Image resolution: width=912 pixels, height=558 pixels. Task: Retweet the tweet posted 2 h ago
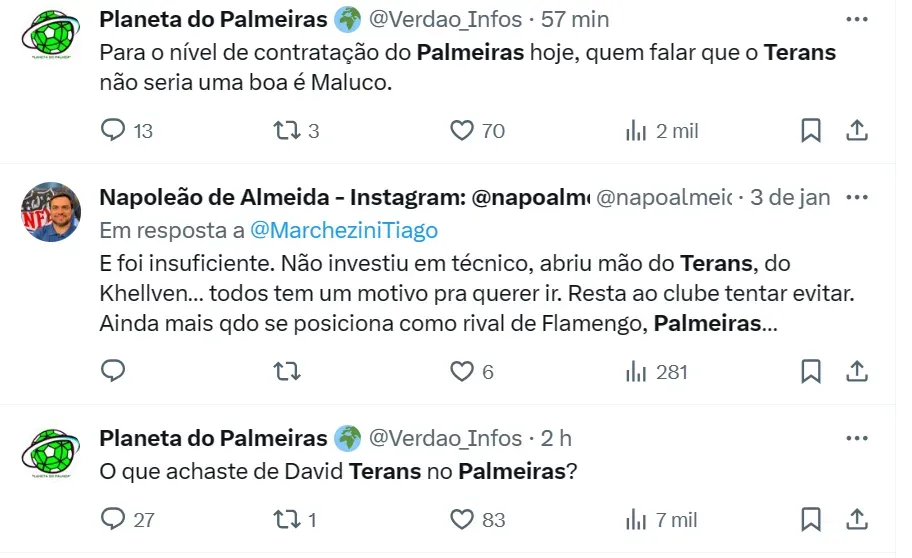[x=287, y=519]
